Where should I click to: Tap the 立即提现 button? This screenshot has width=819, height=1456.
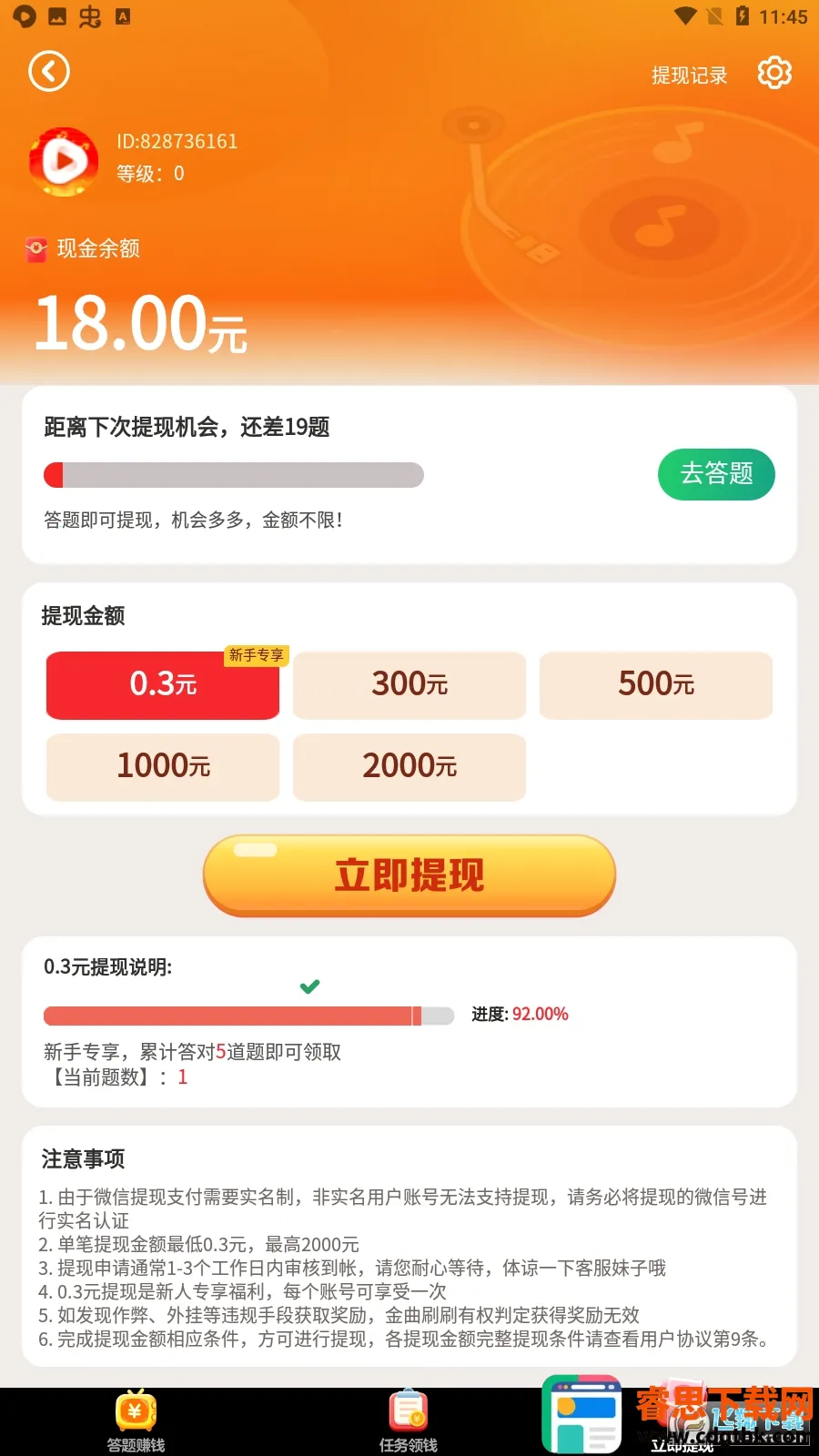[x=409, y=875]
